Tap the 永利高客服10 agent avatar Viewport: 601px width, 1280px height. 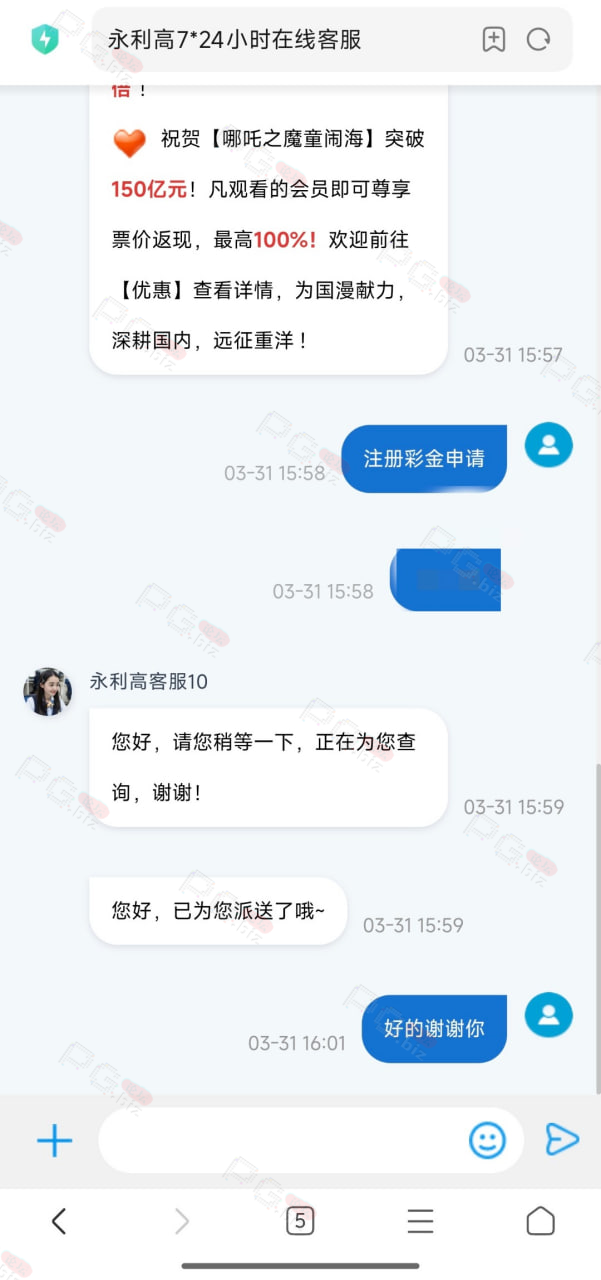[x=47, y=692]
